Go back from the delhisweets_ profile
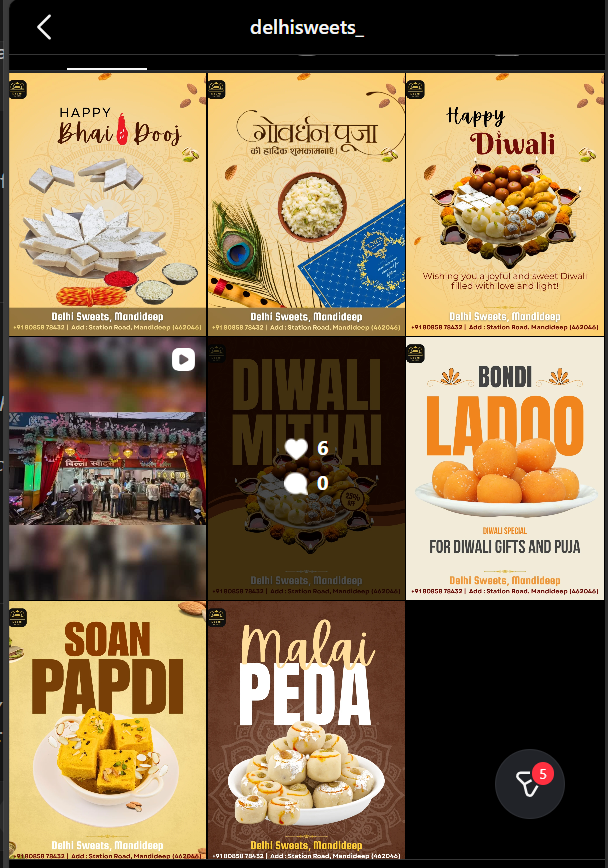608x868 pixels. click(x=44, y=27)
